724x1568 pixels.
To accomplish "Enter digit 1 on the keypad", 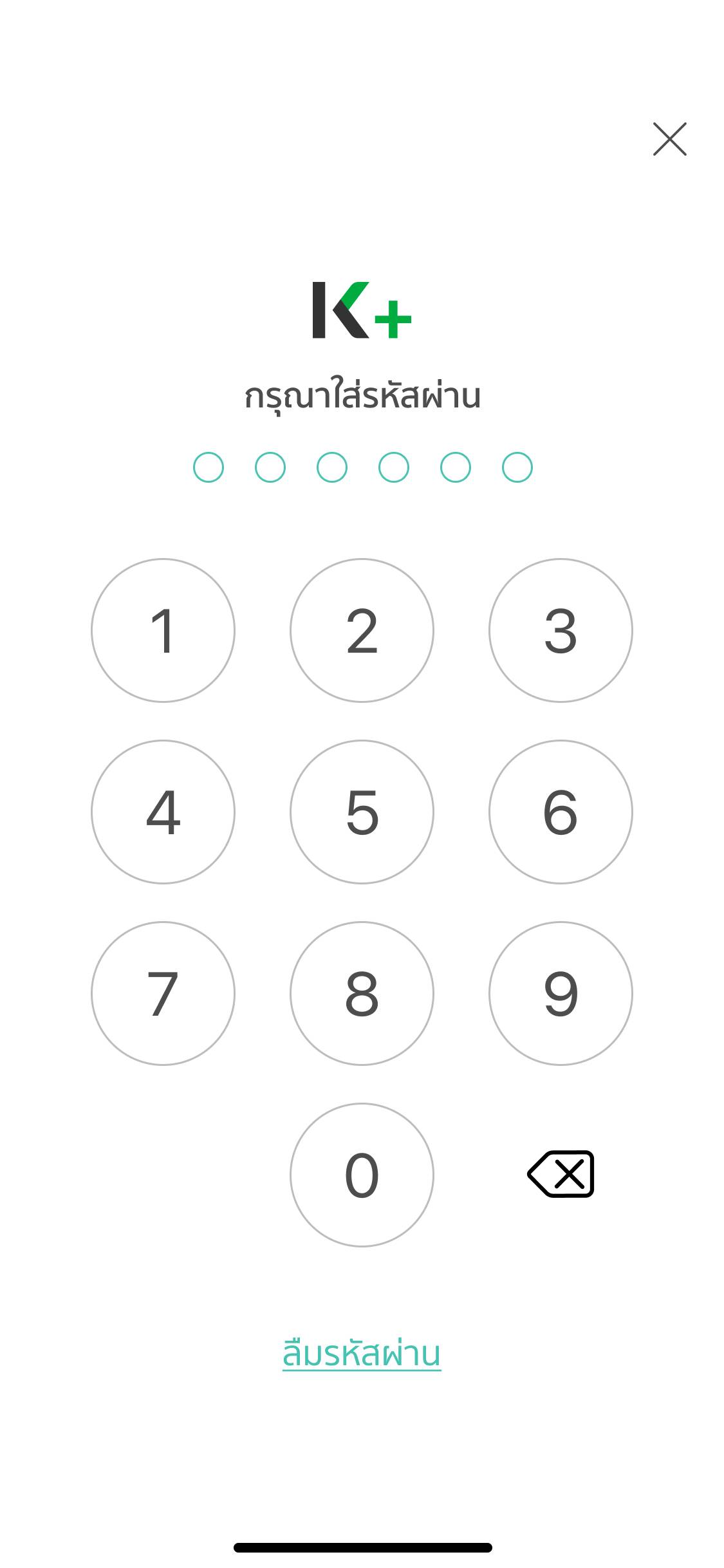I will tap(163, 630).
